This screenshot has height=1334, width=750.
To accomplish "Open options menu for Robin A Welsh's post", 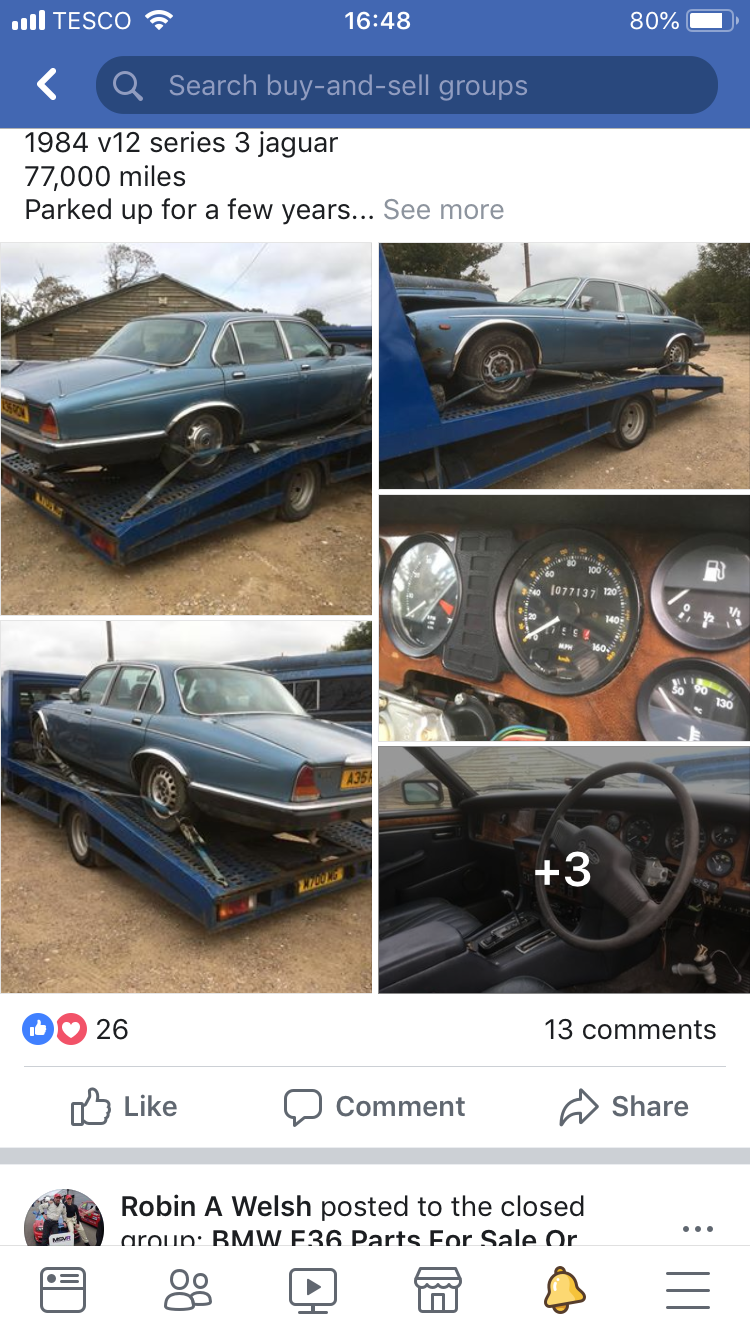I will pyautogui.click(x=697, y=1229).
